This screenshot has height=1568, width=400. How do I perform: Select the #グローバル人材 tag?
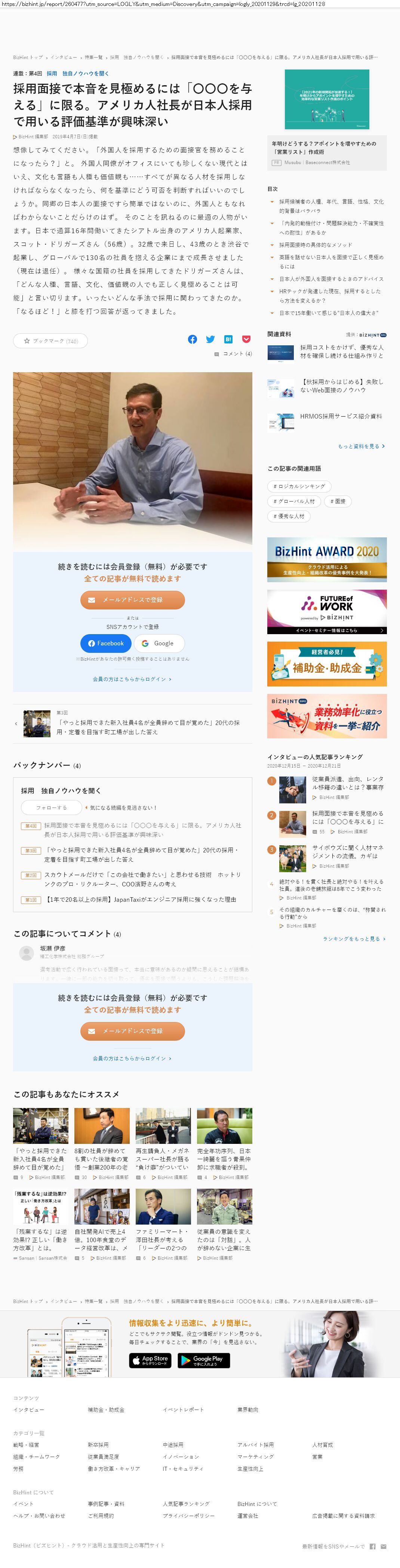point(293,501)
